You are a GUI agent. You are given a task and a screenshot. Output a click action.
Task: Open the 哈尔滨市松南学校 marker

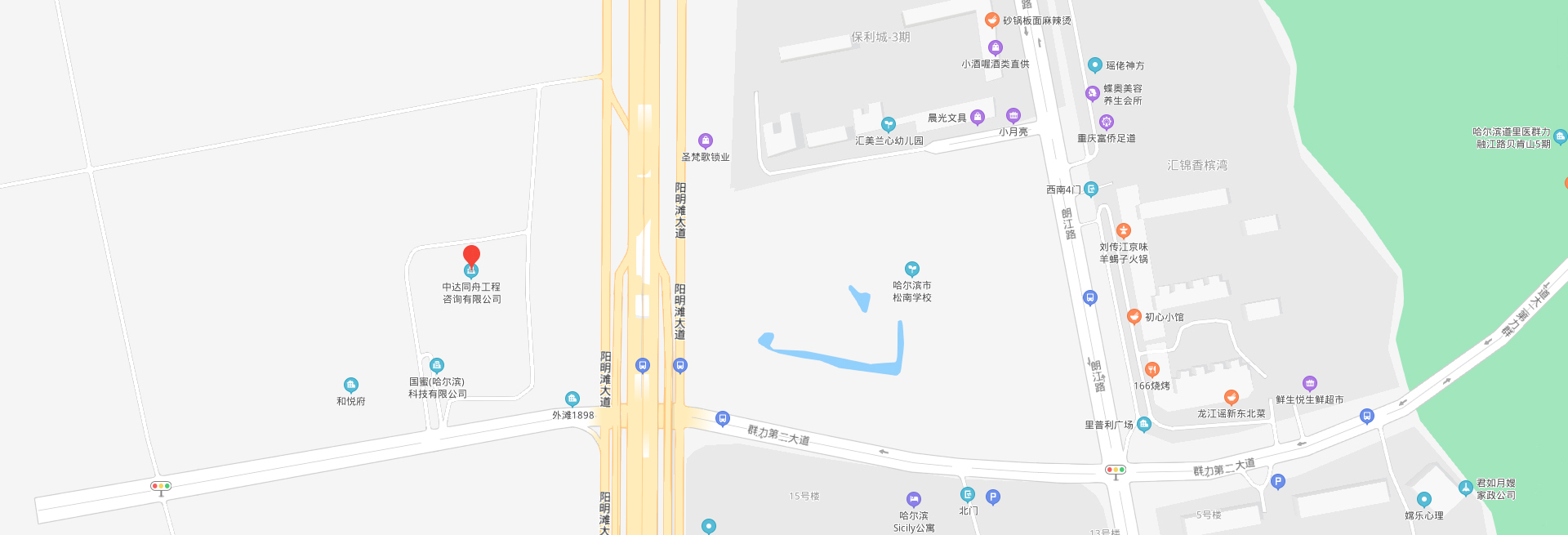click(912, 269)
